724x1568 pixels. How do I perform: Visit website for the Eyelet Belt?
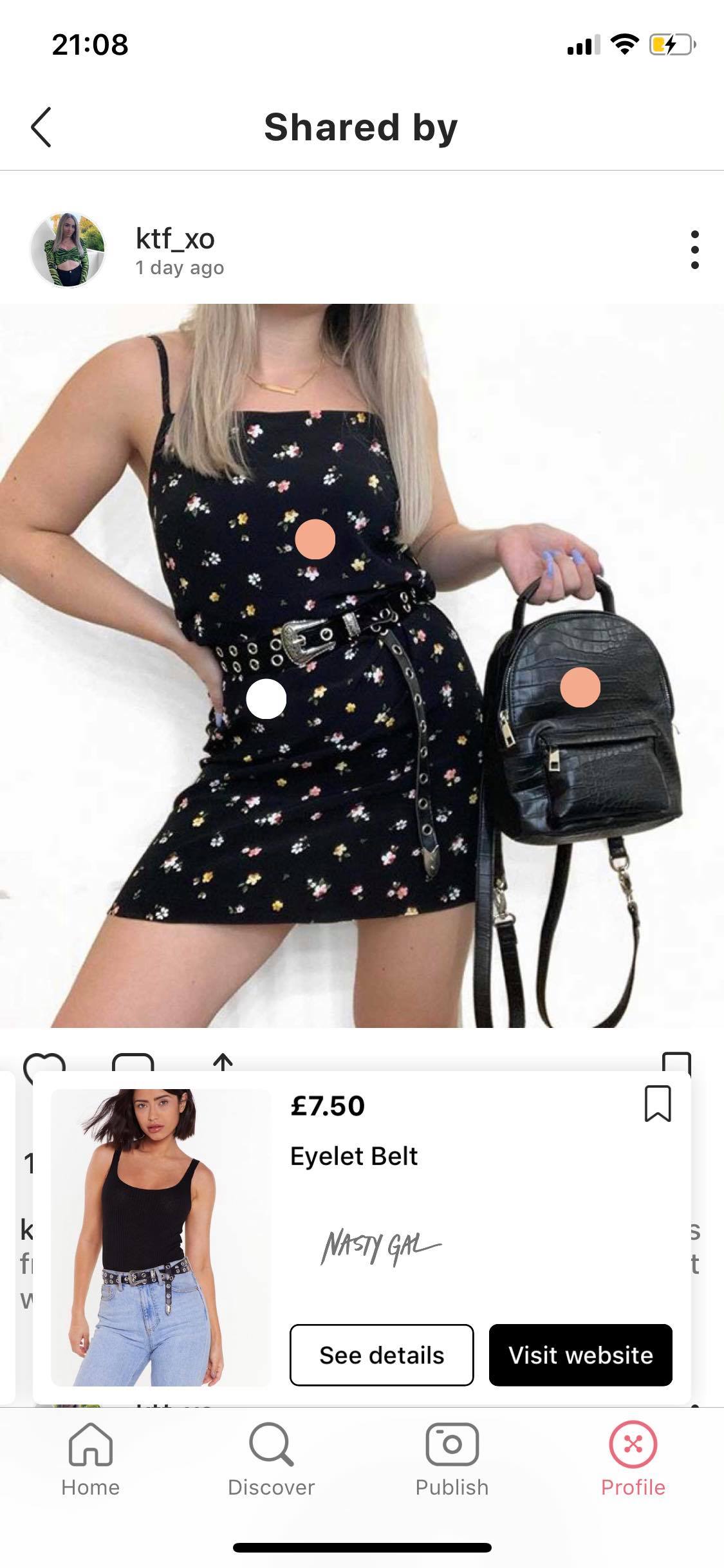pos(580,1355)
